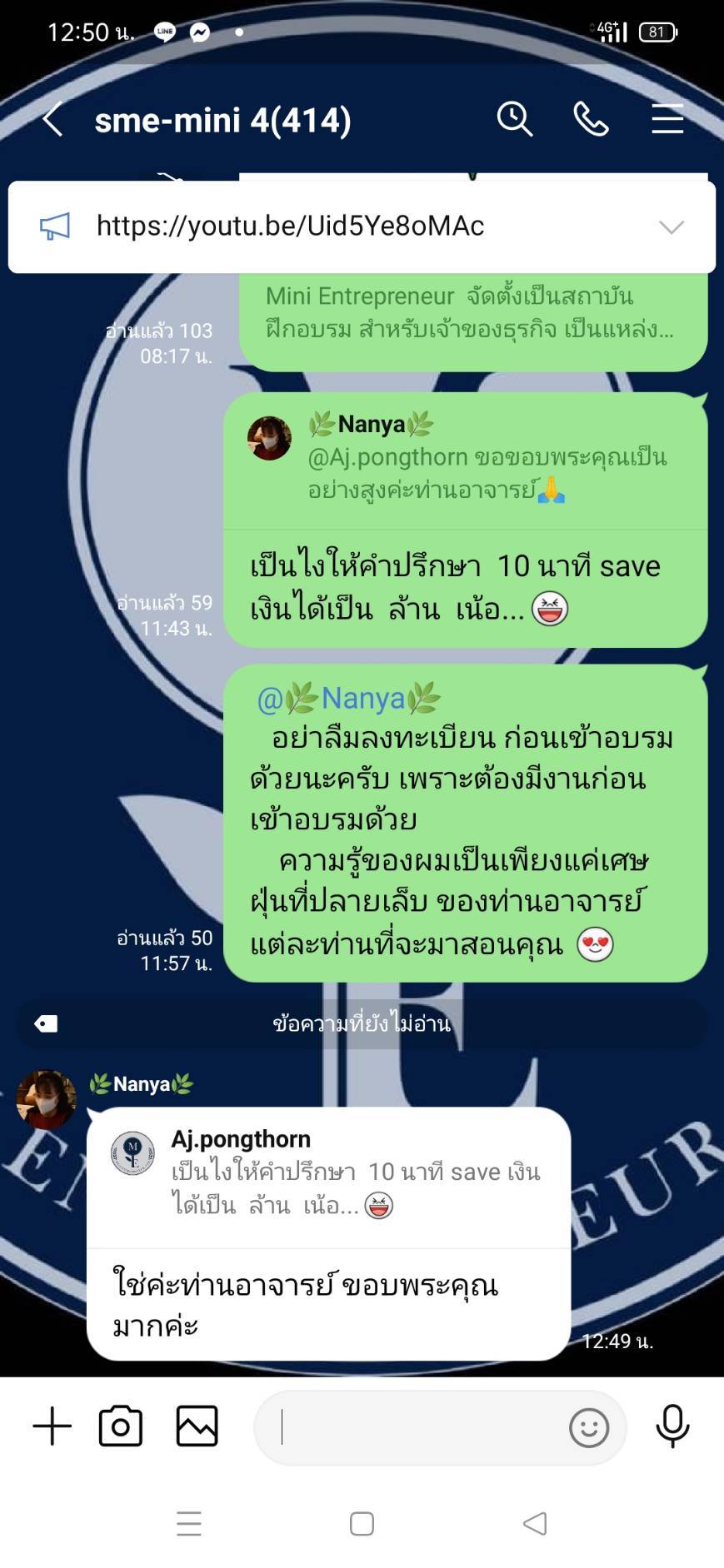Open the emoji sticker picker
Image resolution: width=724 pixels, height=1568 pixels.
point(588,1428)
